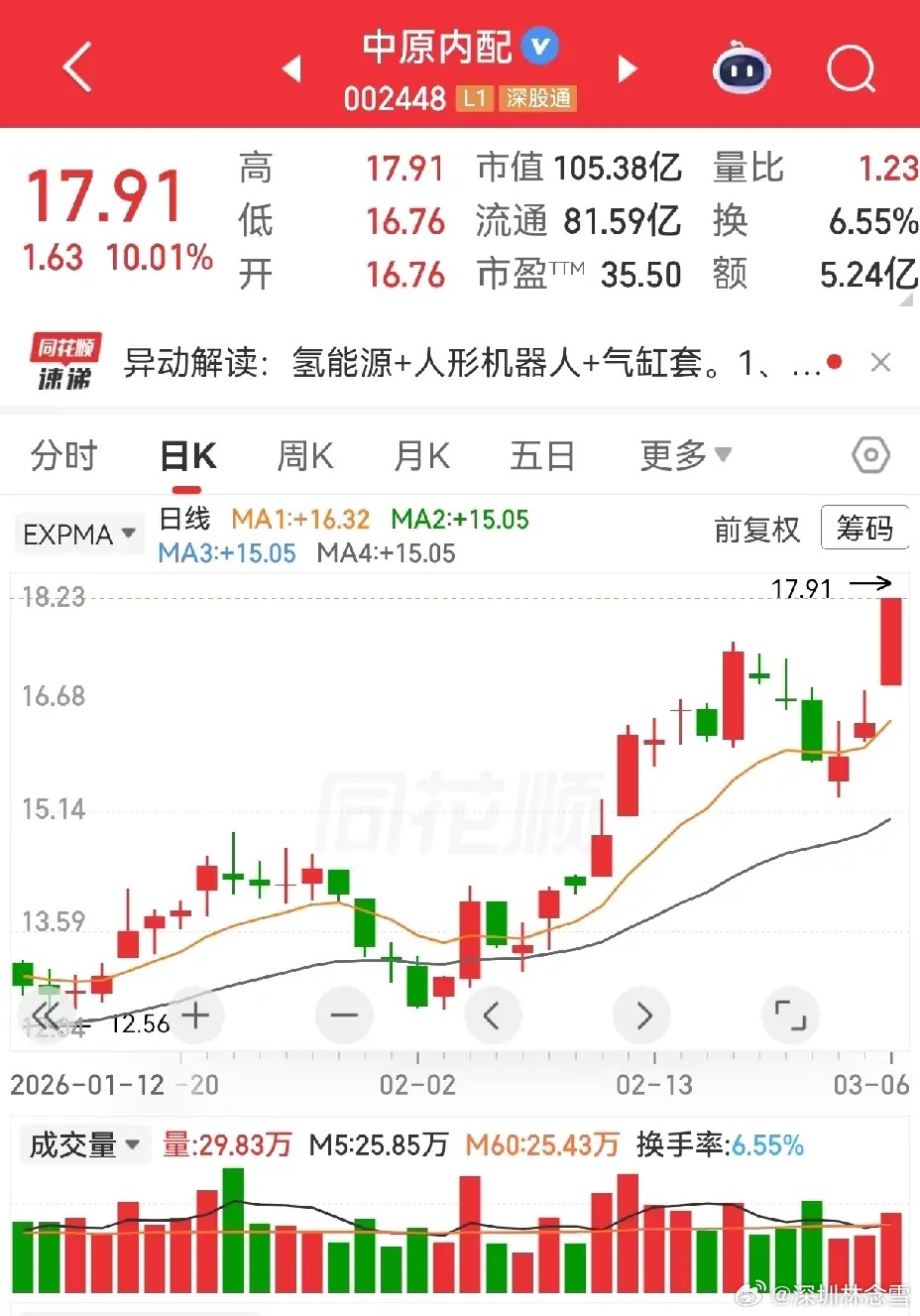Switch to the 周K weekly tab
The image size is (920, 1316).
[304, 456]
